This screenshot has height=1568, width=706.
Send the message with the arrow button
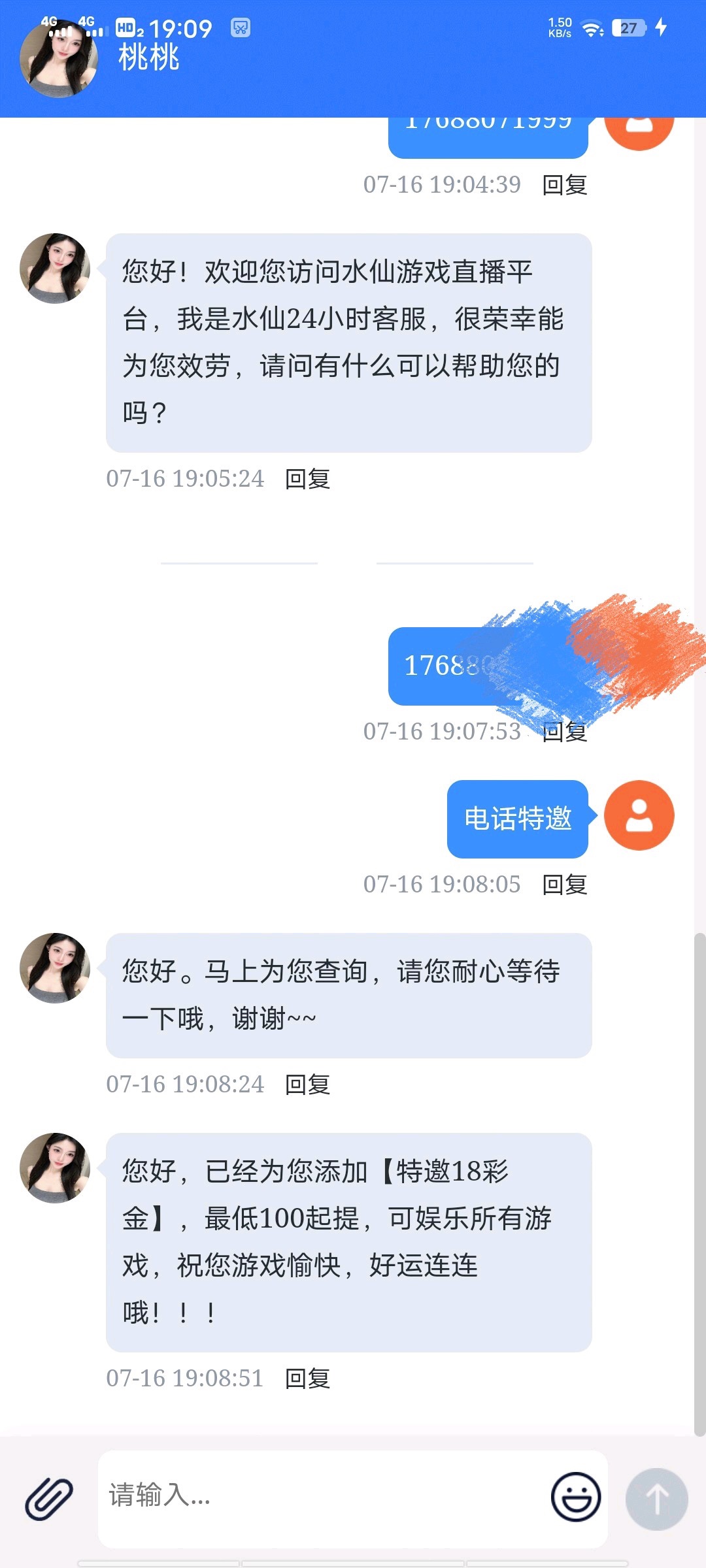click(x=656, y=1499)
